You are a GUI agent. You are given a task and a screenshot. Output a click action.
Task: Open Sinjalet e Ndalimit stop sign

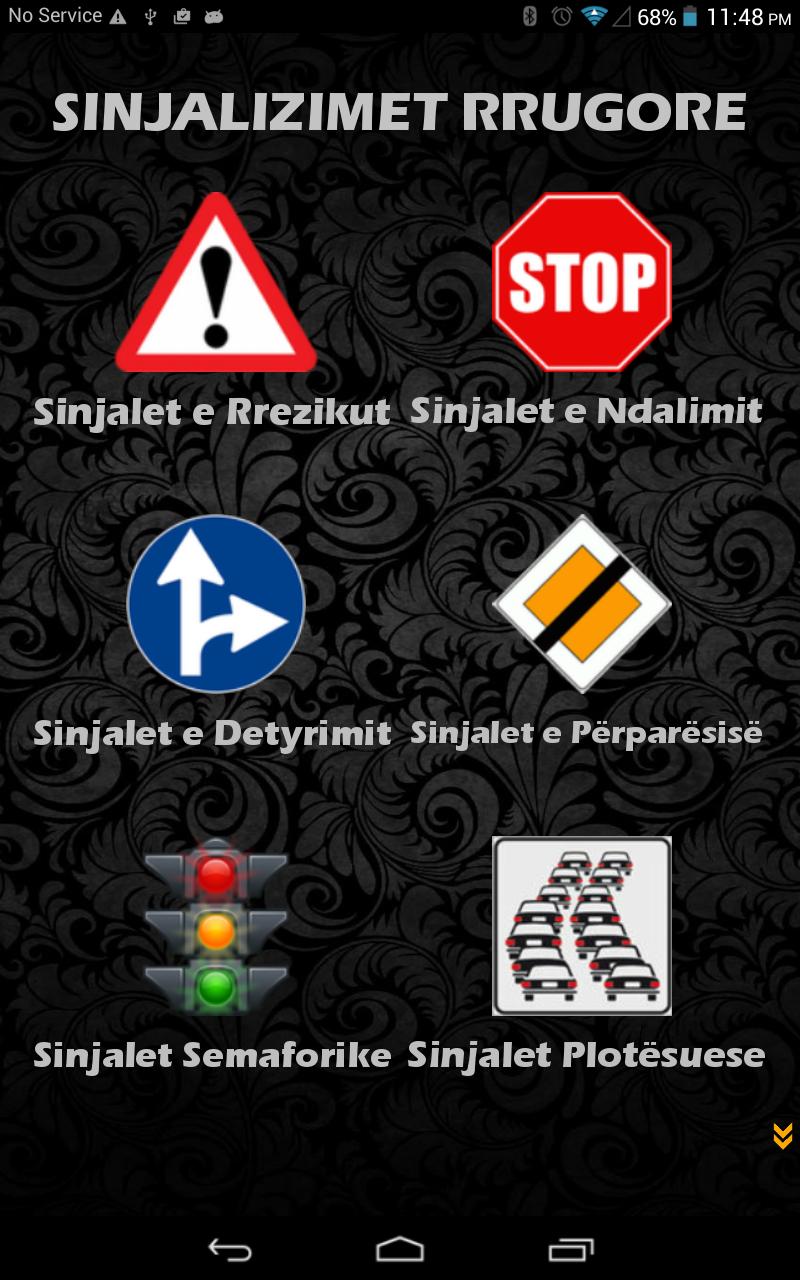(x=582, y=283)
